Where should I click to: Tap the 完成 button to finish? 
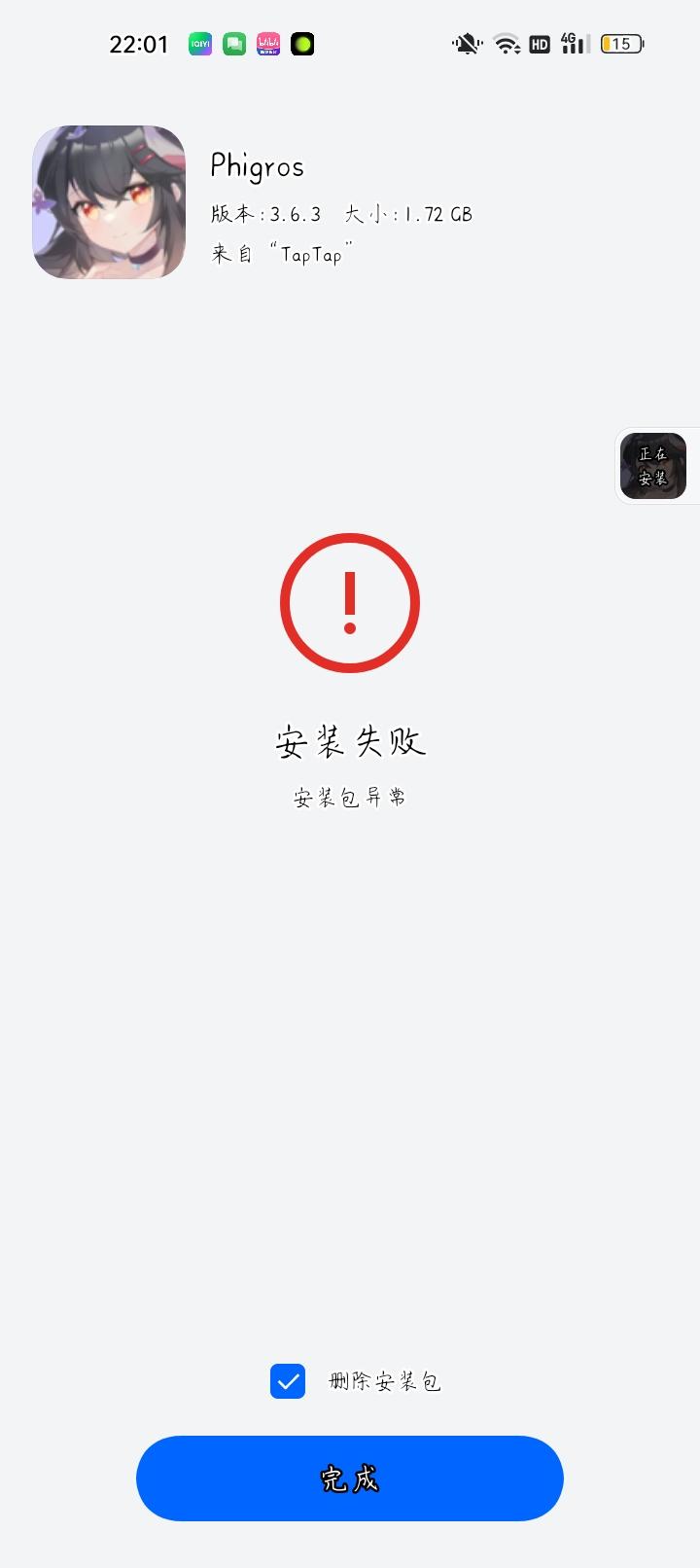[x=350, y=1479]
